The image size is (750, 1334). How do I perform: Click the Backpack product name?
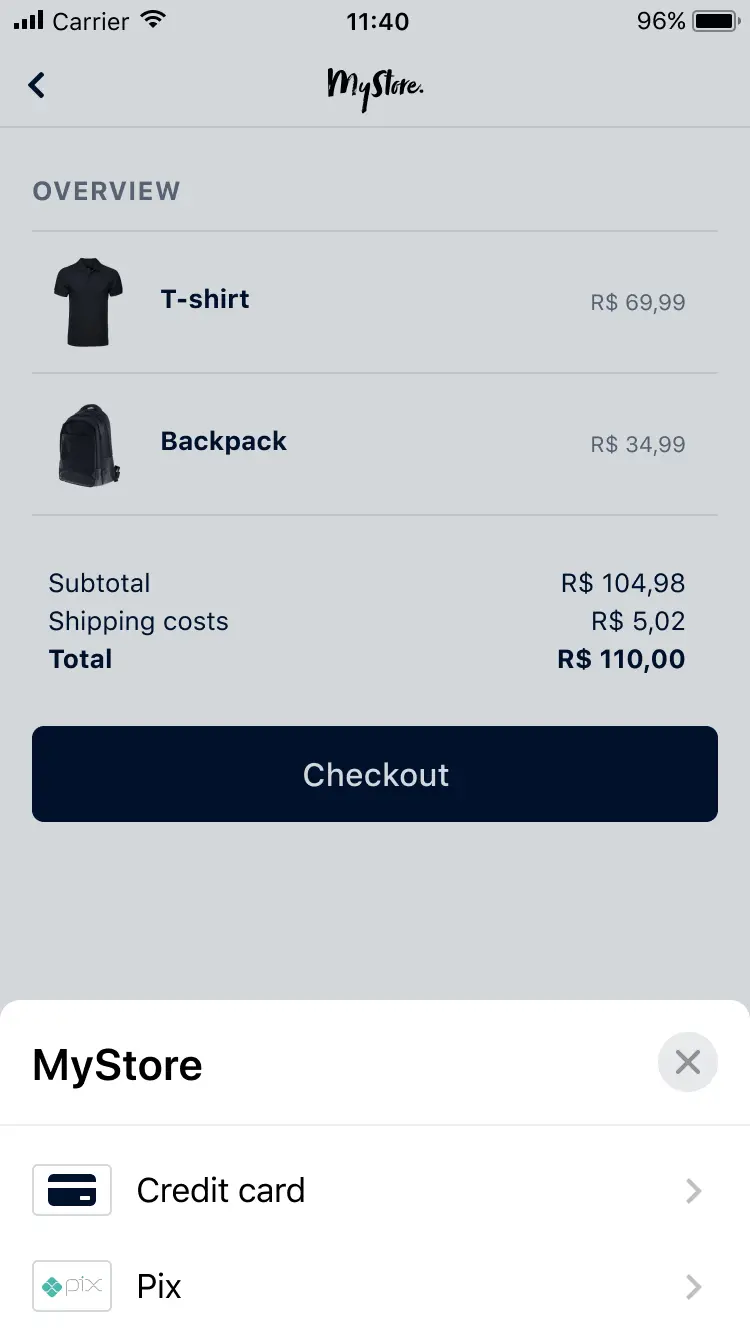(223, 441)
